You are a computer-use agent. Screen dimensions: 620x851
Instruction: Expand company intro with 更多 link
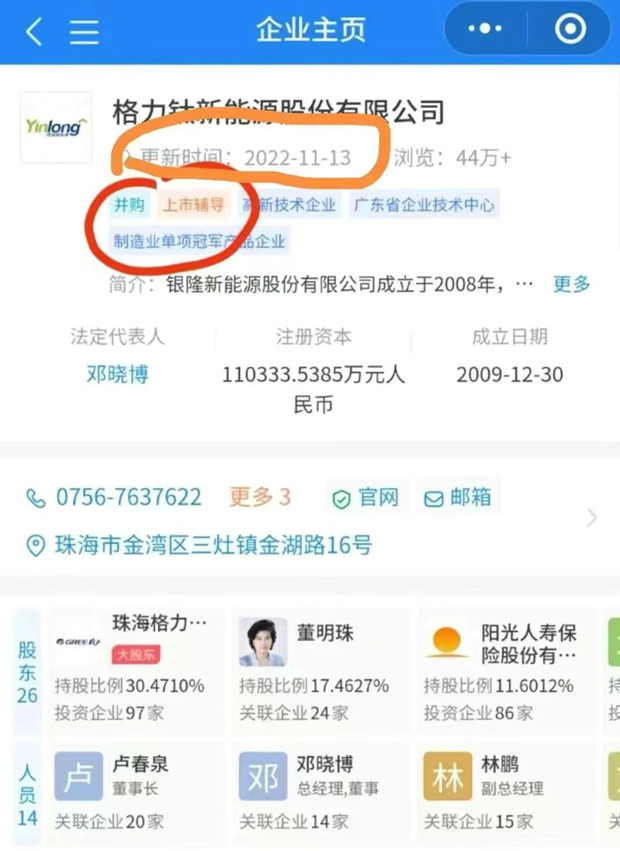pyautogui.click(x=571, y=284)
